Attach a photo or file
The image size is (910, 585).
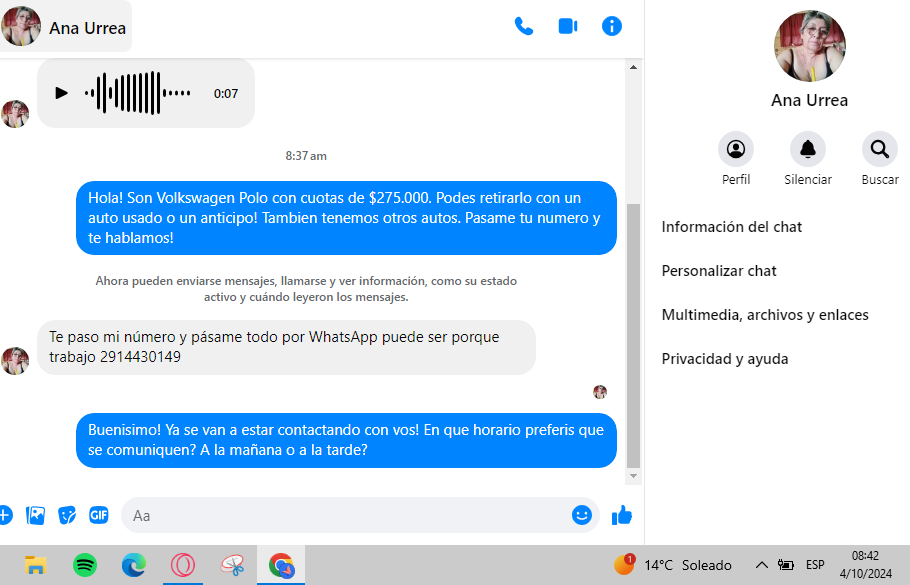click(36, 515)
